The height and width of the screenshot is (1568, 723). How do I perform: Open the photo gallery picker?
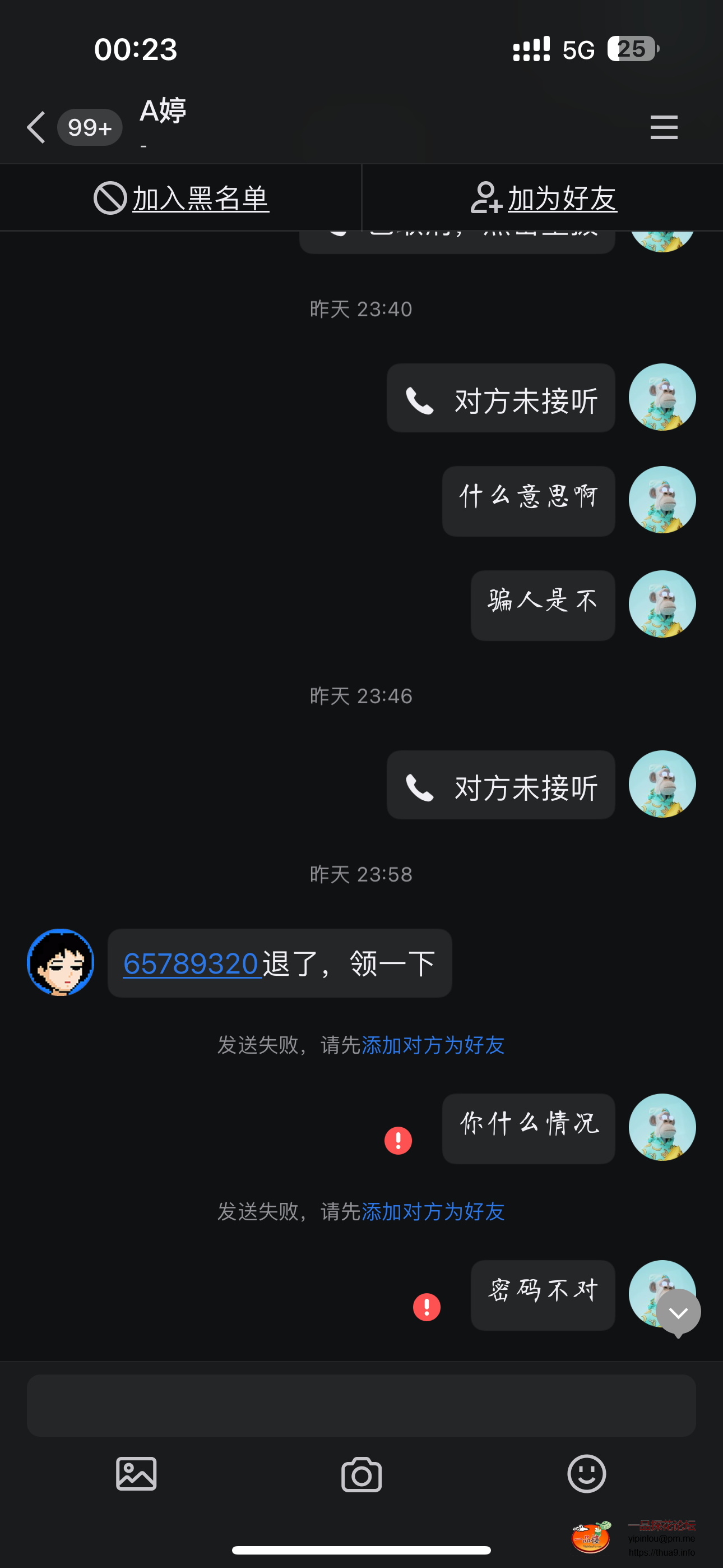pos(136,1474)
